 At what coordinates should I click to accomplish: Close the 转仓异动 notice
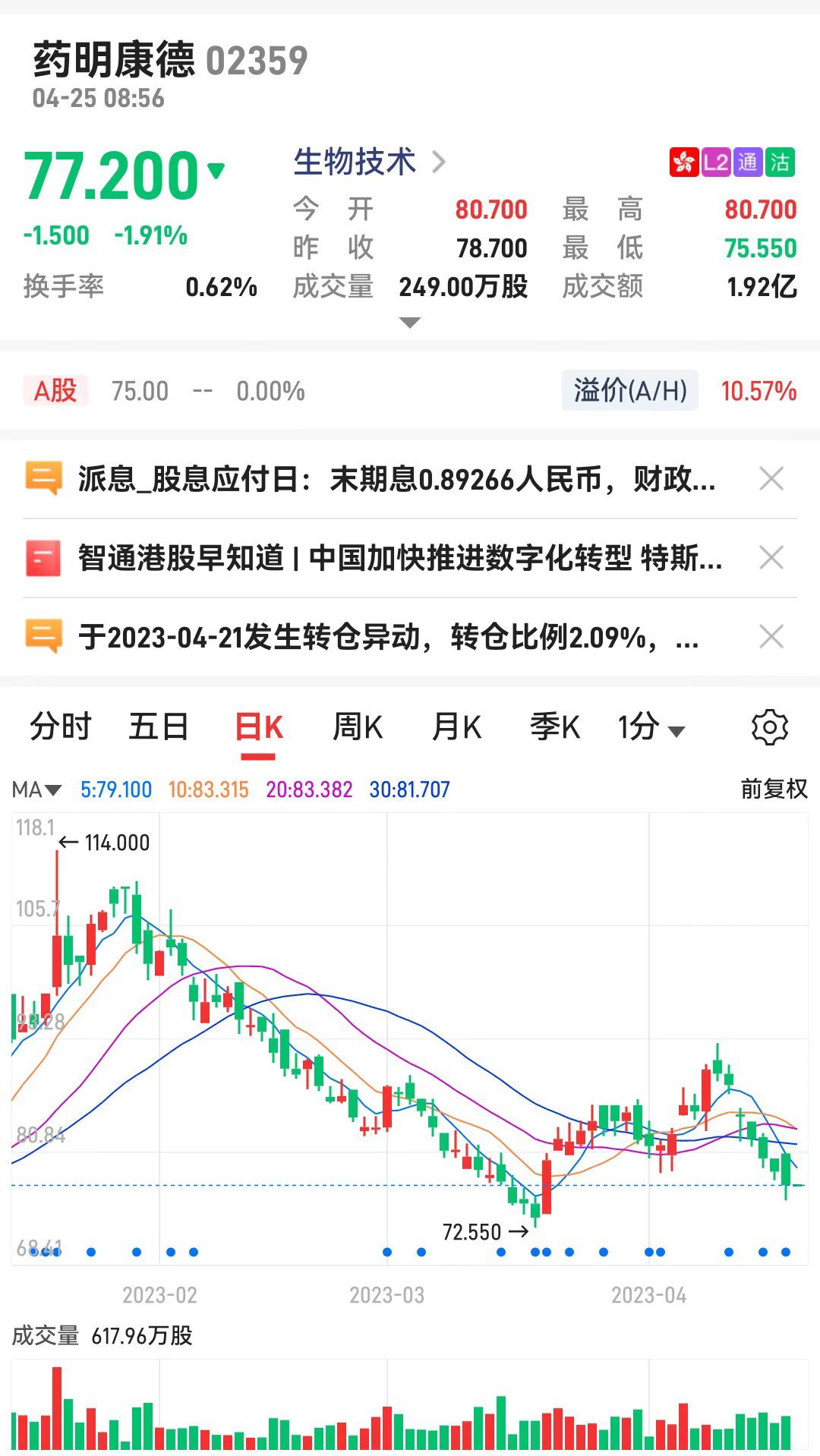click(771, 637)
